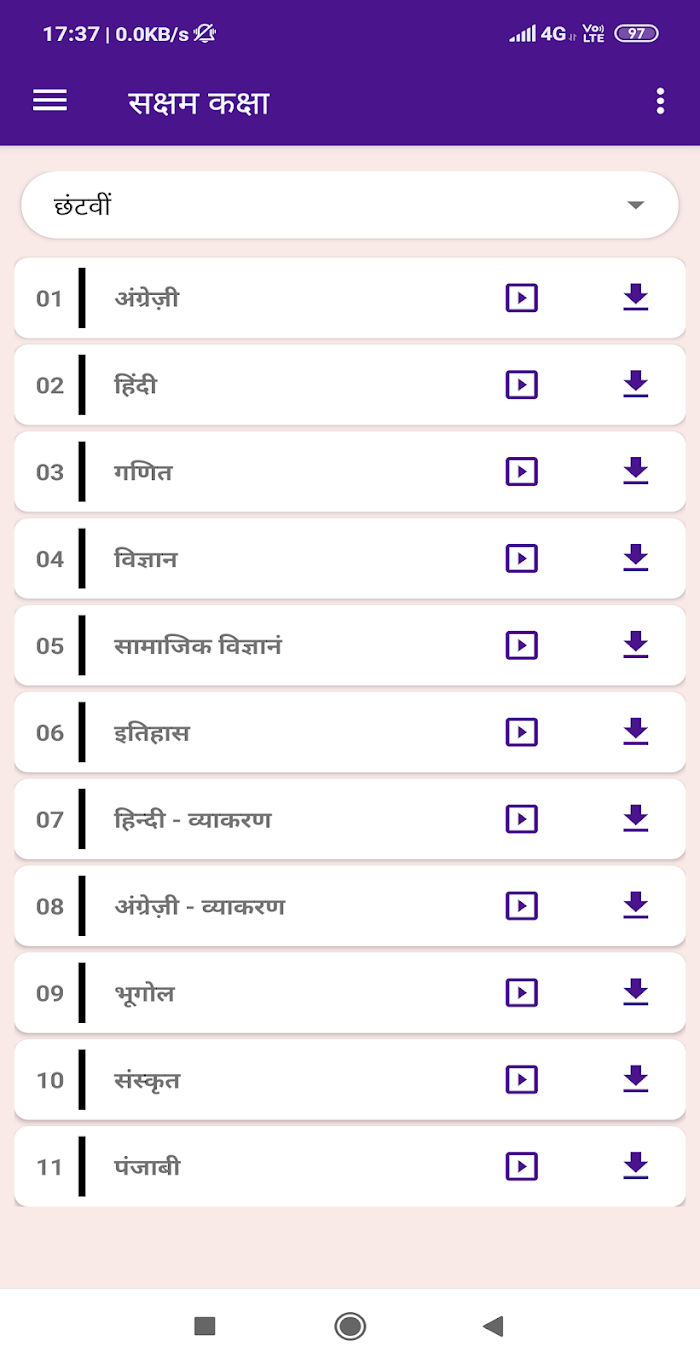The height and width of the screenshot is (1364, 700).
Task: Download पंजाबी subject material
Action: pyautogui.click(x=636, y=1167)
